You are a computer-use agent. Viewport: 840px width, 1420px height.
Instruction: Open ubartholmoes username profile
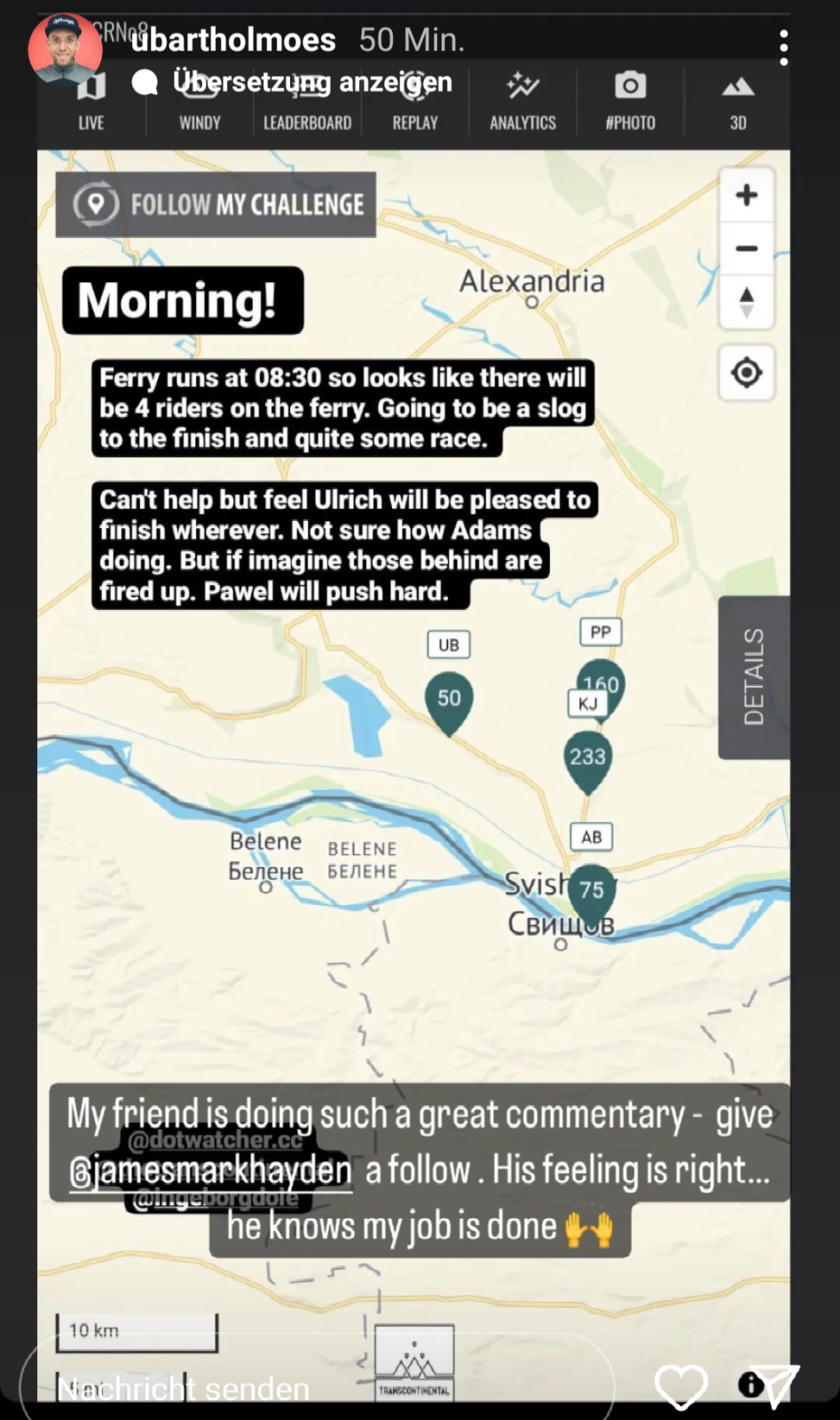click(233, 40)
